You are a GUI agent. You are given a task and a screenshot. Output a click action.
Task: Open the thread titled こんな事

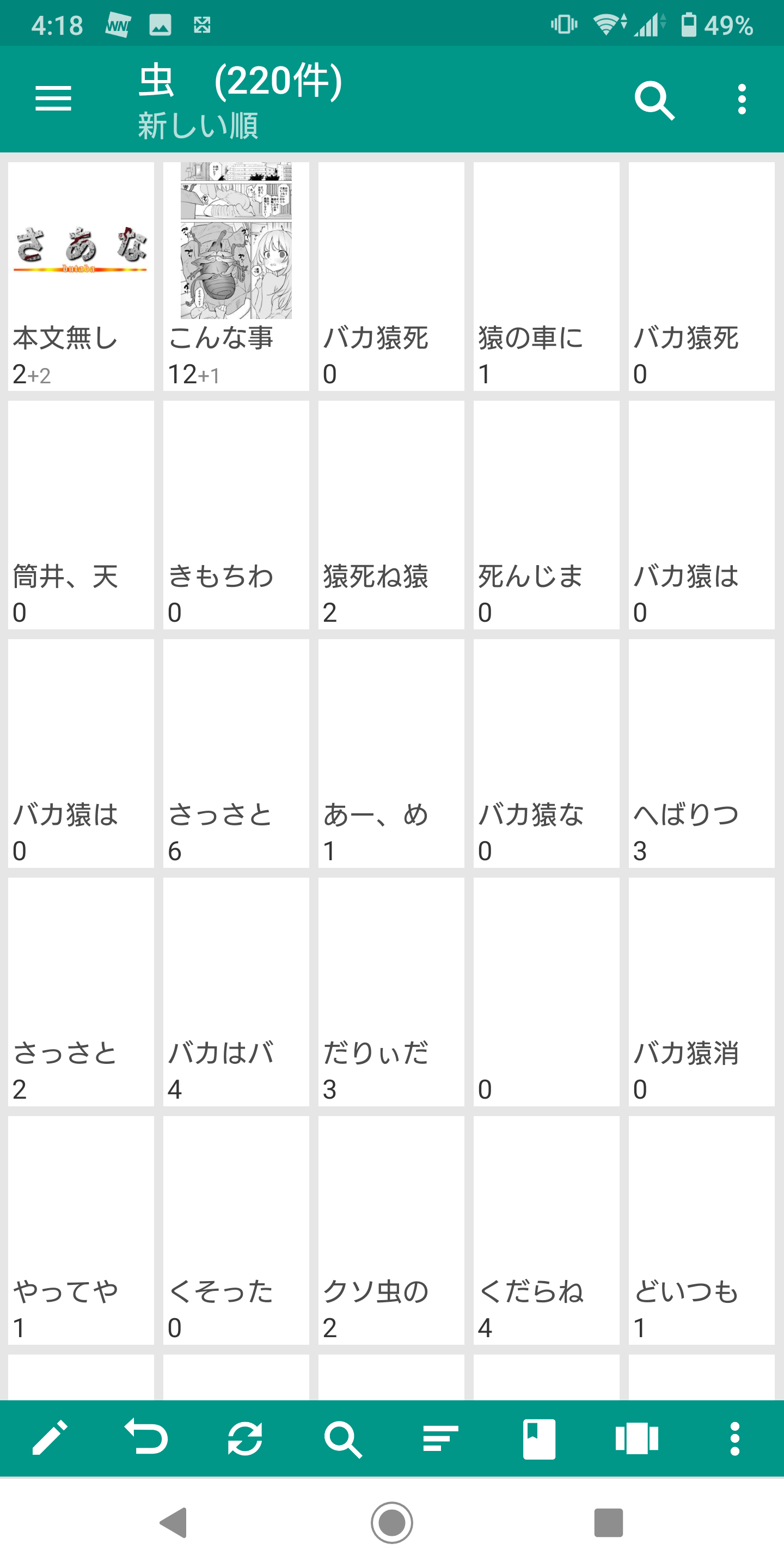236,277
